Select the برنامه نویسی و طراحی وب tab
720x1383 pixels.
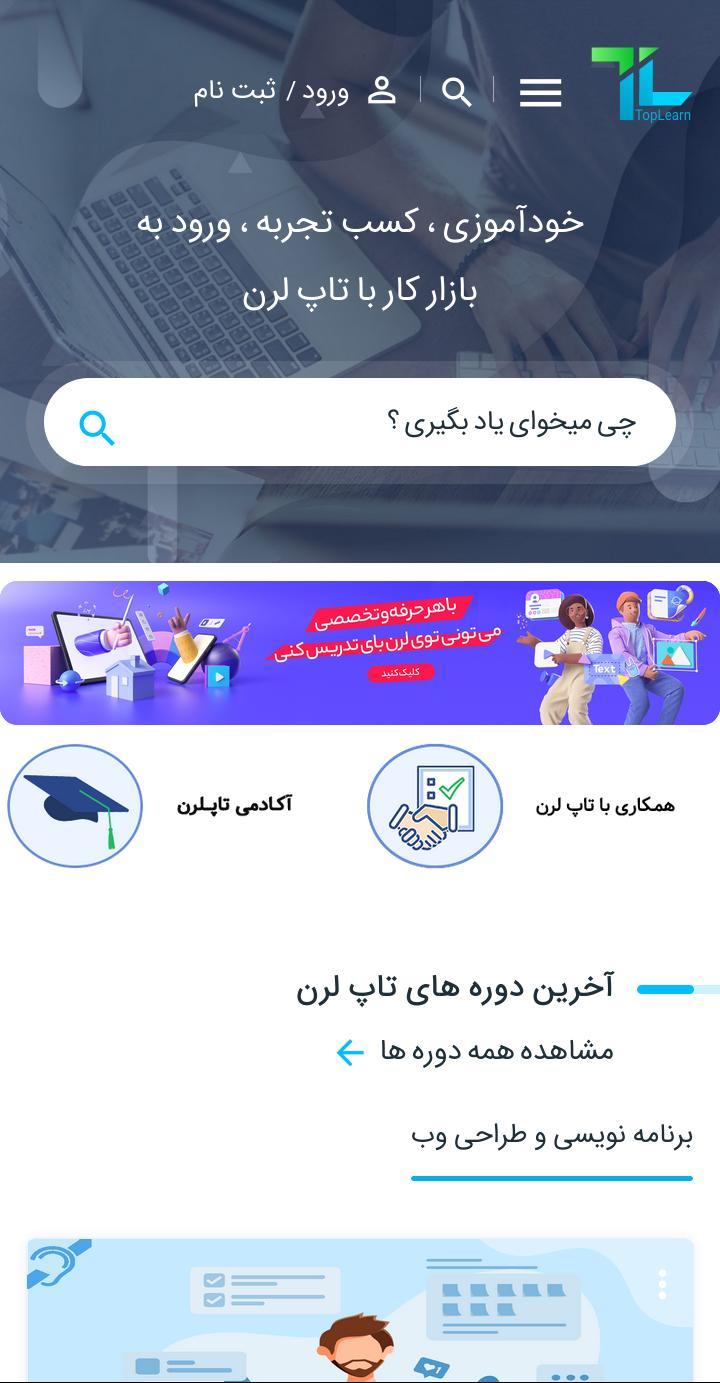(x=551, y=1136)
